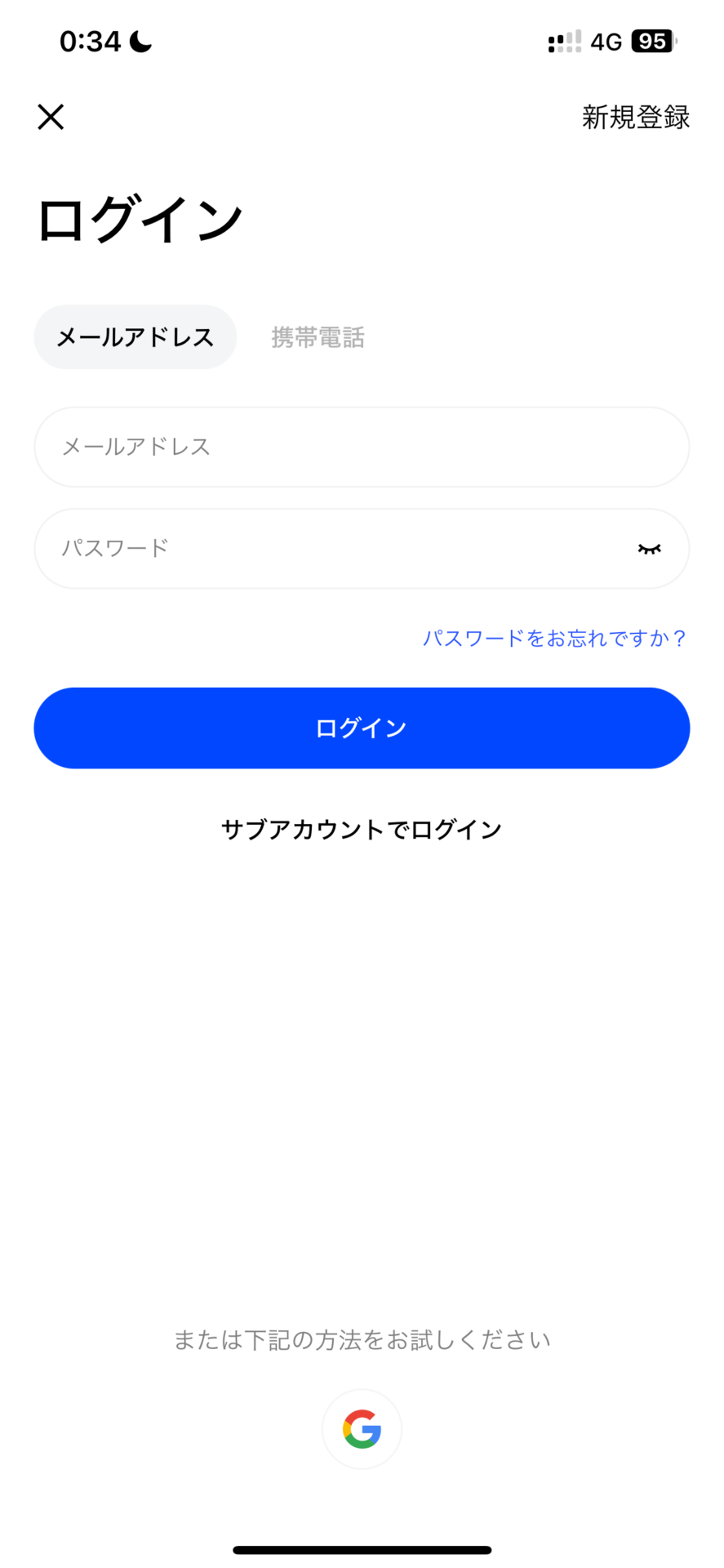Select the メールアドレス login tab
The height and width of the screenshot is (1568, 724).
tap(135, 337)
